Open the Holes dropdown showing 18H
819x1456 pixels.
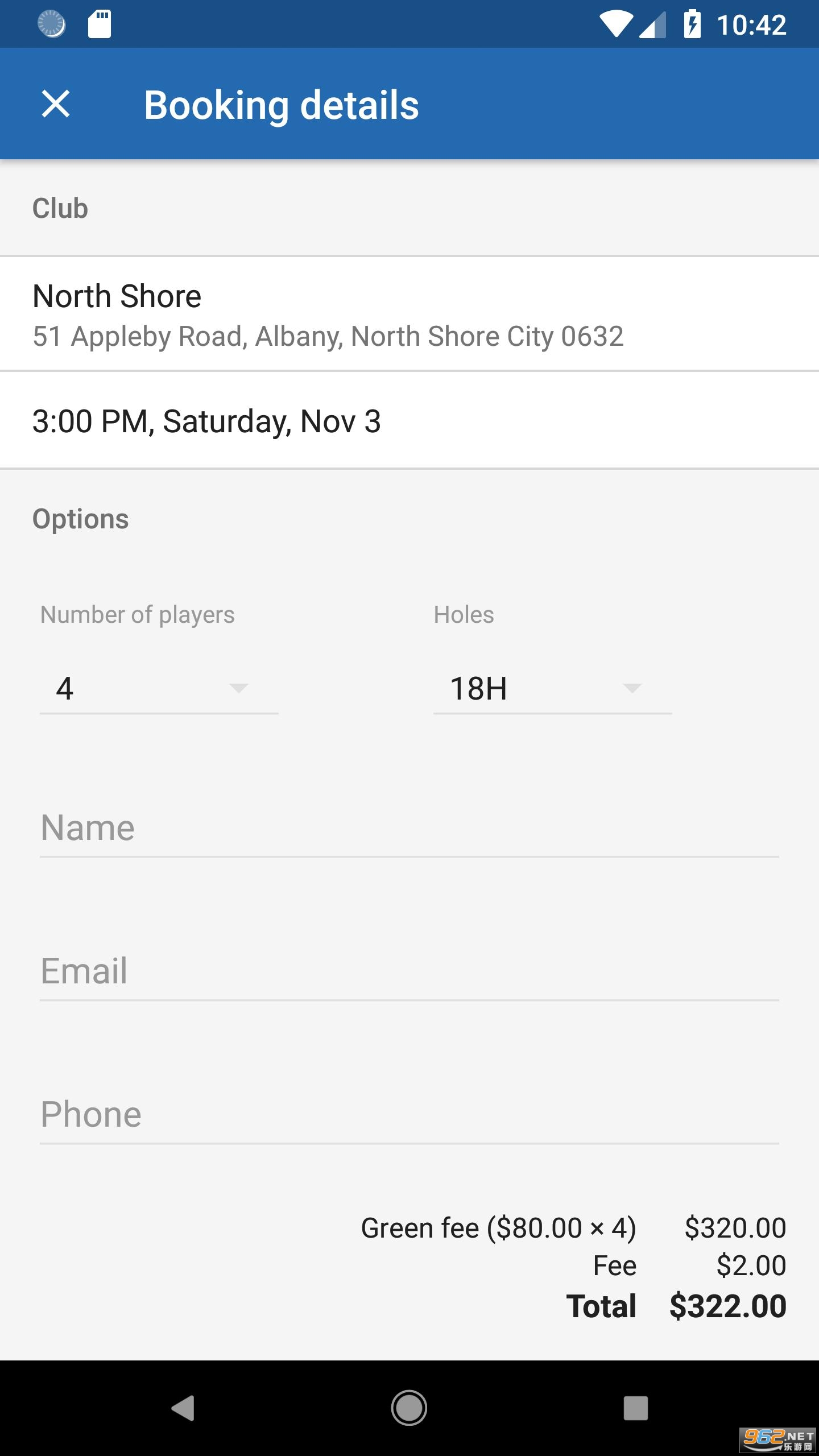pos(552,688)
